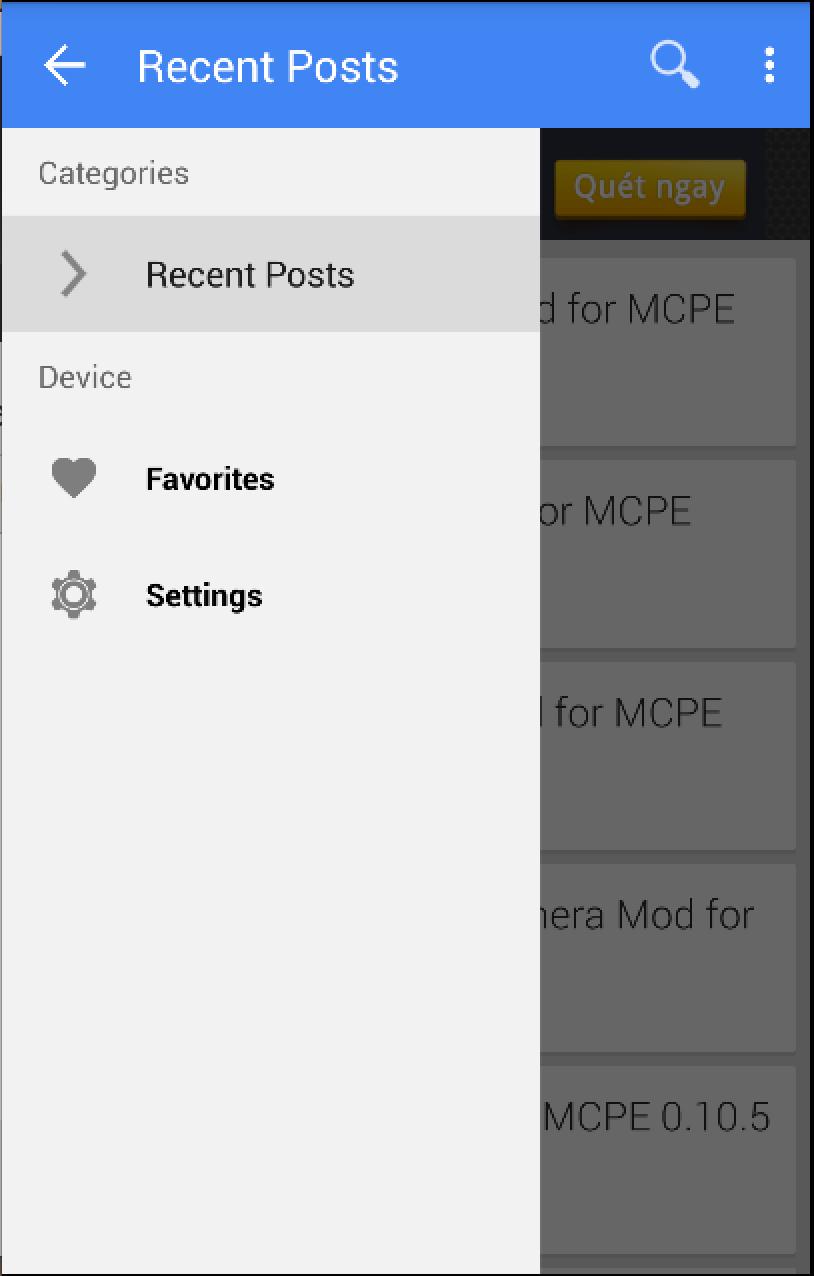Click the magnifier to start a search
Viewport: 814px width, 1276px height.
click(673, 65)
